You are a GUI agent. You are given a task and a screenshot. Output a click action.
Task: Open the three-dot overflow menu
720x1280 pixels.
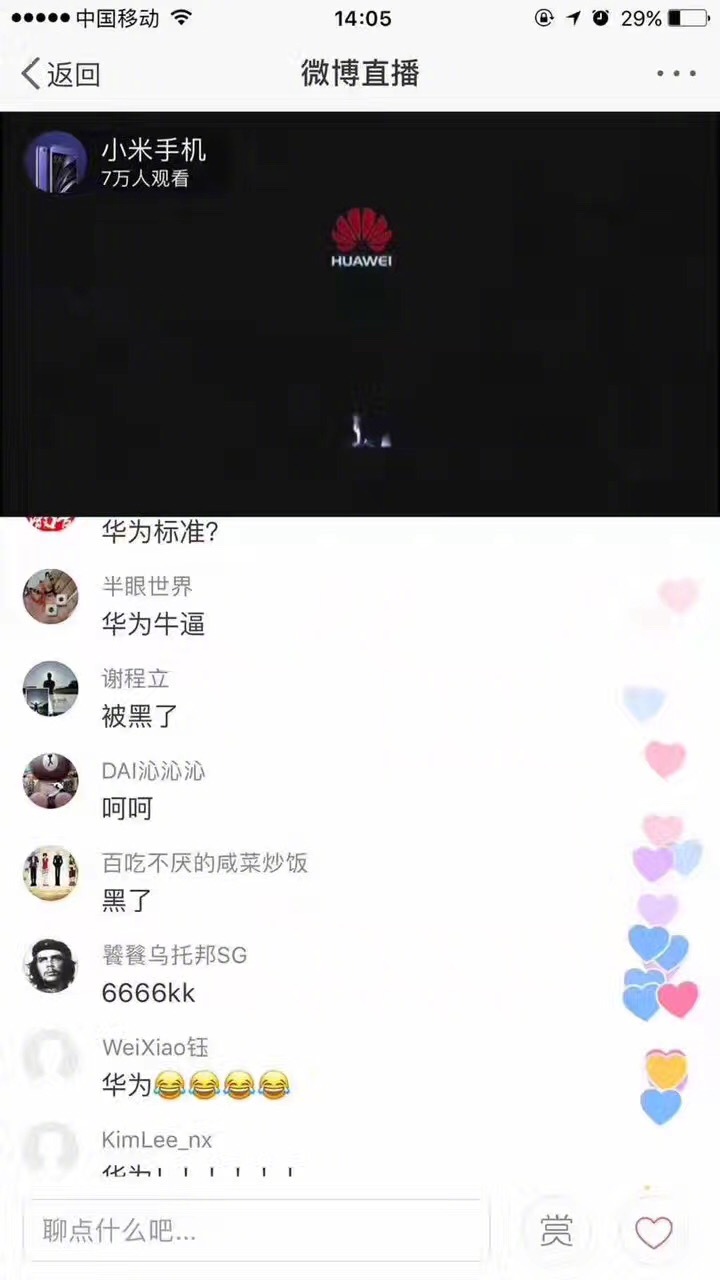676,74
